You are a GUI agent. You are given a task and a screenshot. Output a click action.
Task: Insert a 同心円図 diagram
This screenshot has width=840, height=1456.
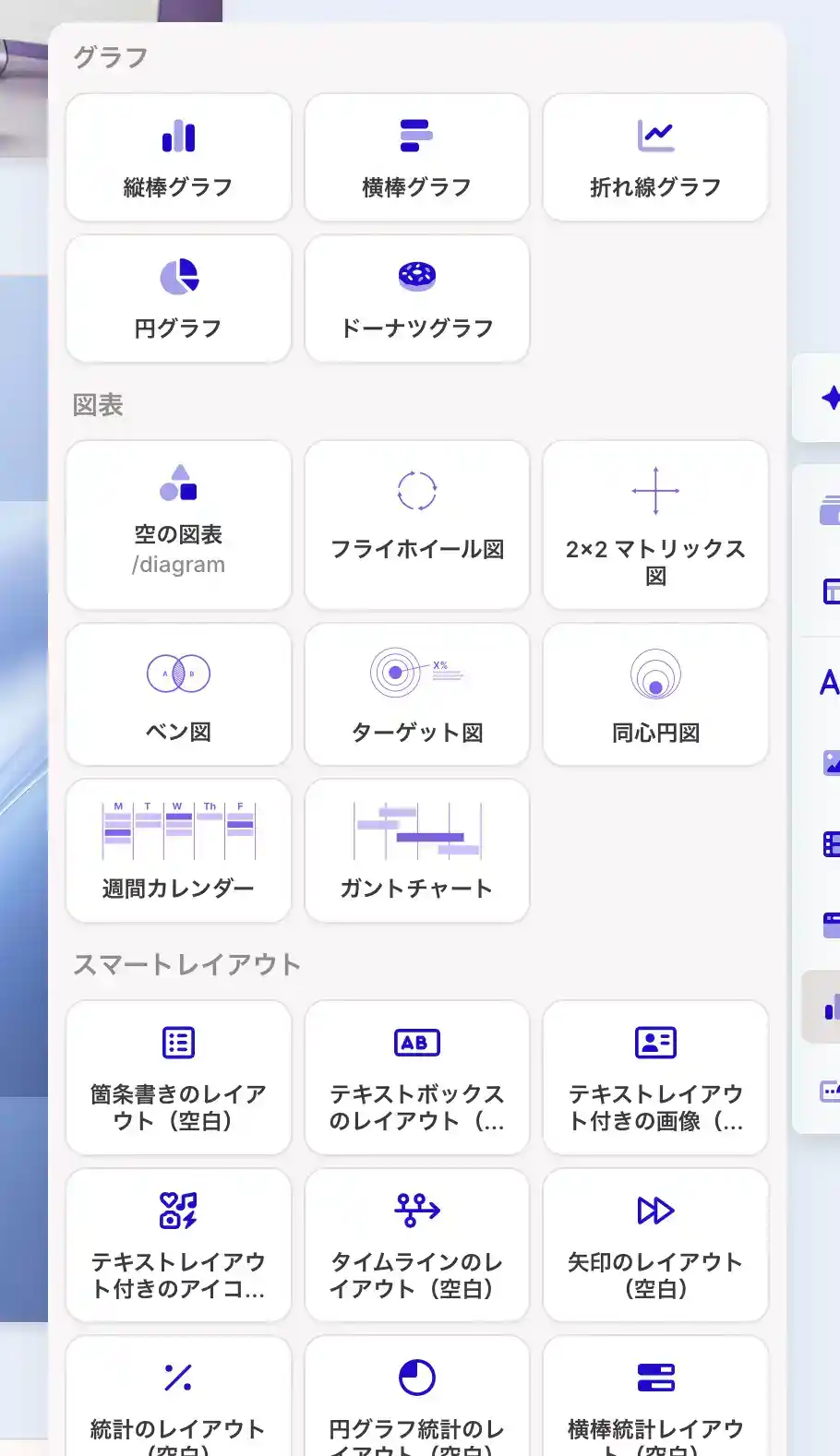click(655, 695)
